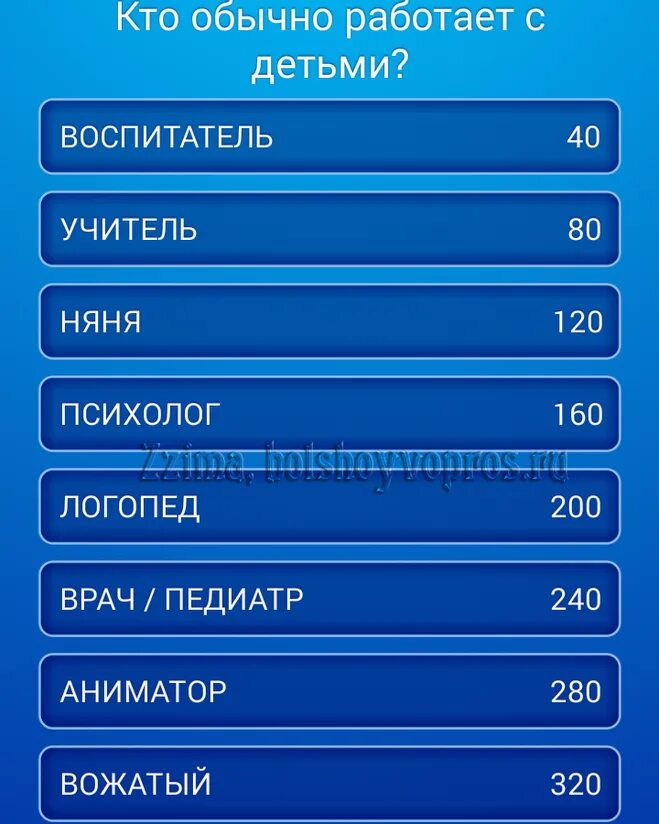659x824 pixels.
Task: Tap the УЧИТЕЛЬ answer worth 80
Action: click(330, 229)
